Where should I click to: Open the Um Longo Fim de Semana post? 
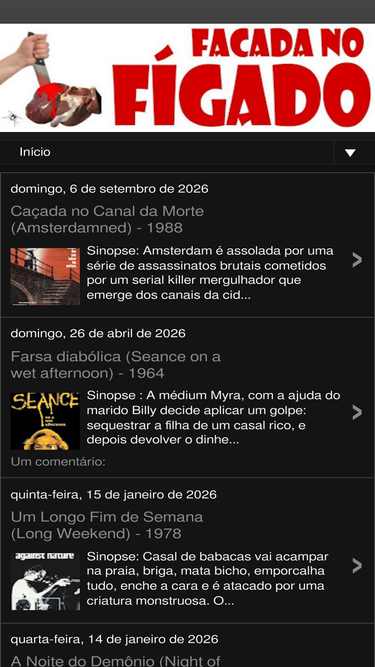click(107, 525)
